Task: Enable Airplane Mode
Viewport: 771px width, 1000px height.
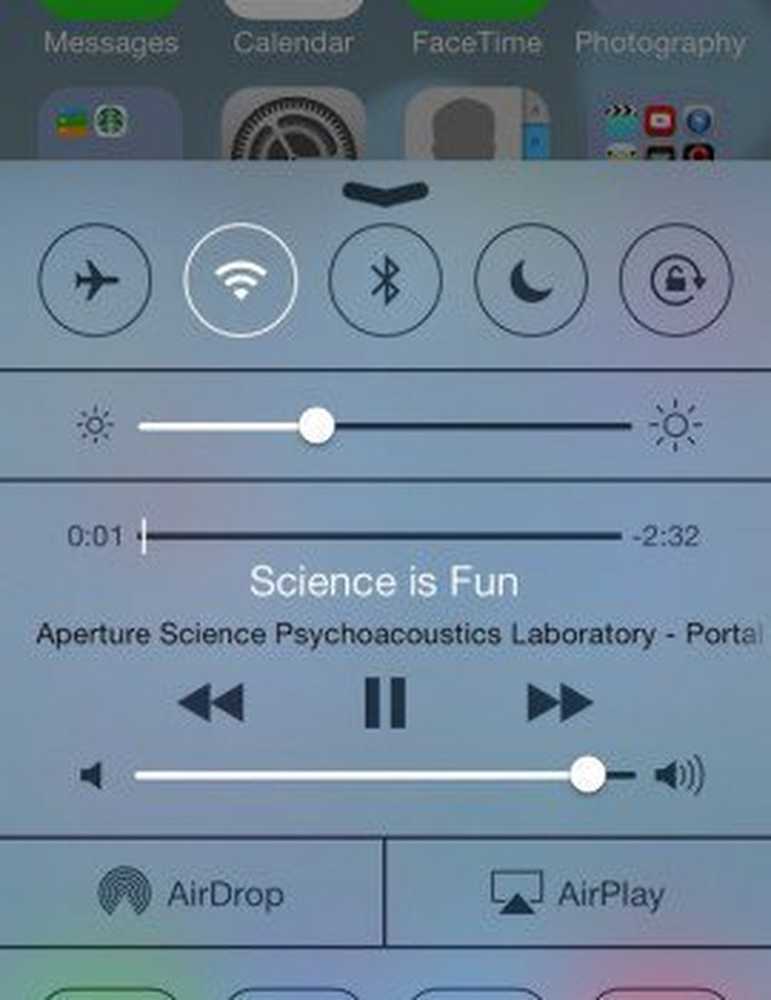Action: 95,280
